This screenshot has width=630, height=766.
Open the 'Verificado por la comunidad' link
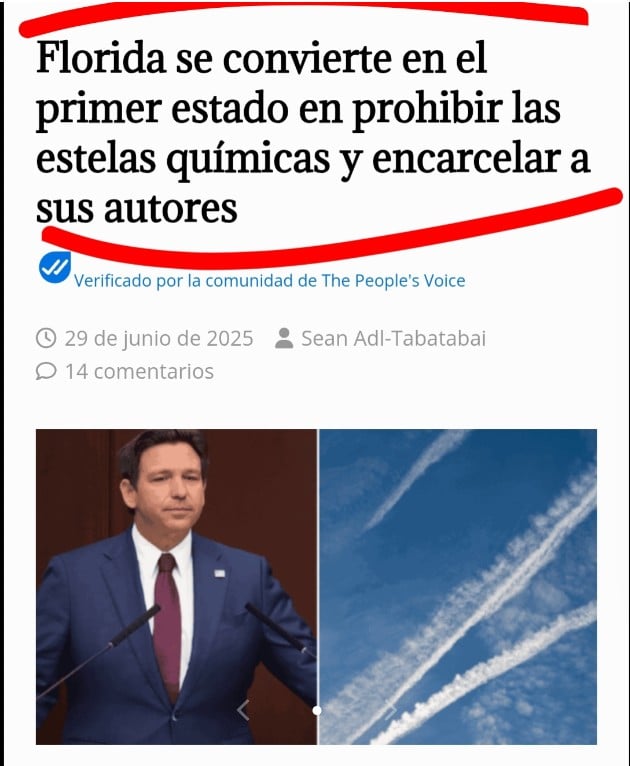point(268,281)
